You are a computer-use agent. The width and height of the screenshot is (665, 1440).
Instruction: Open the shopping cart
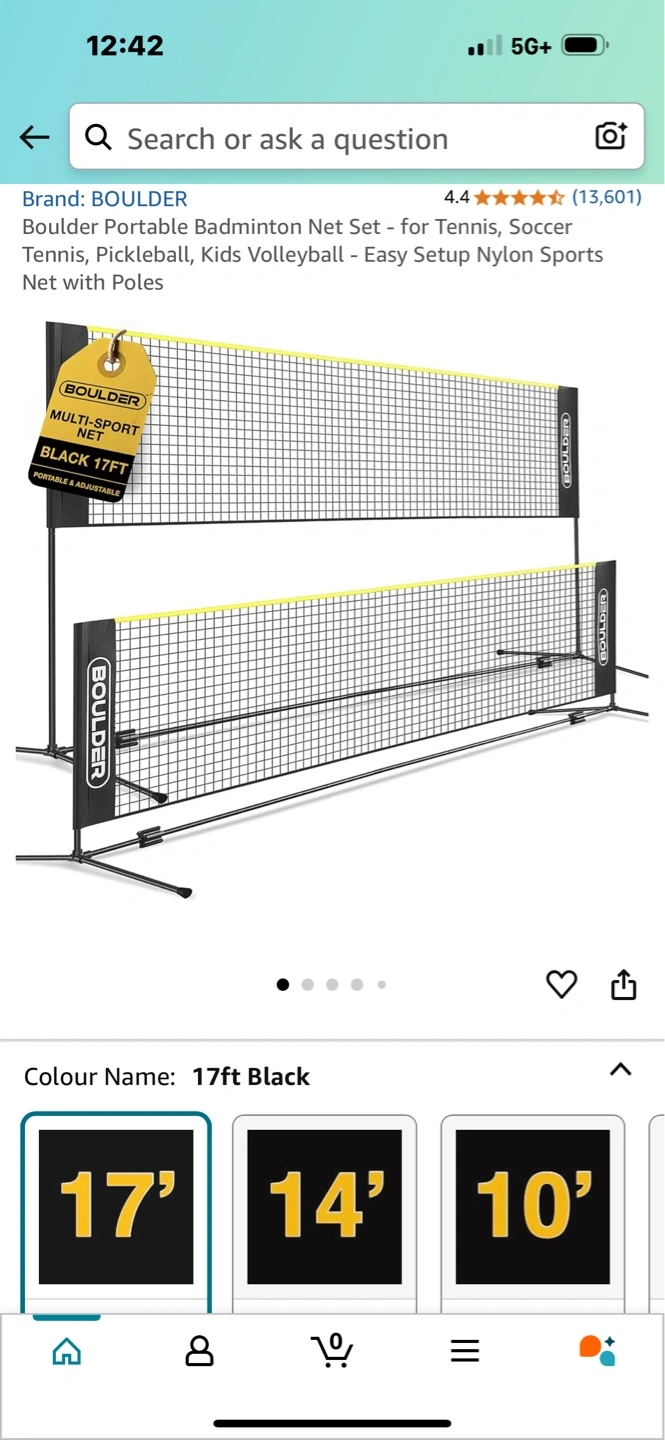coord(332,1350)
